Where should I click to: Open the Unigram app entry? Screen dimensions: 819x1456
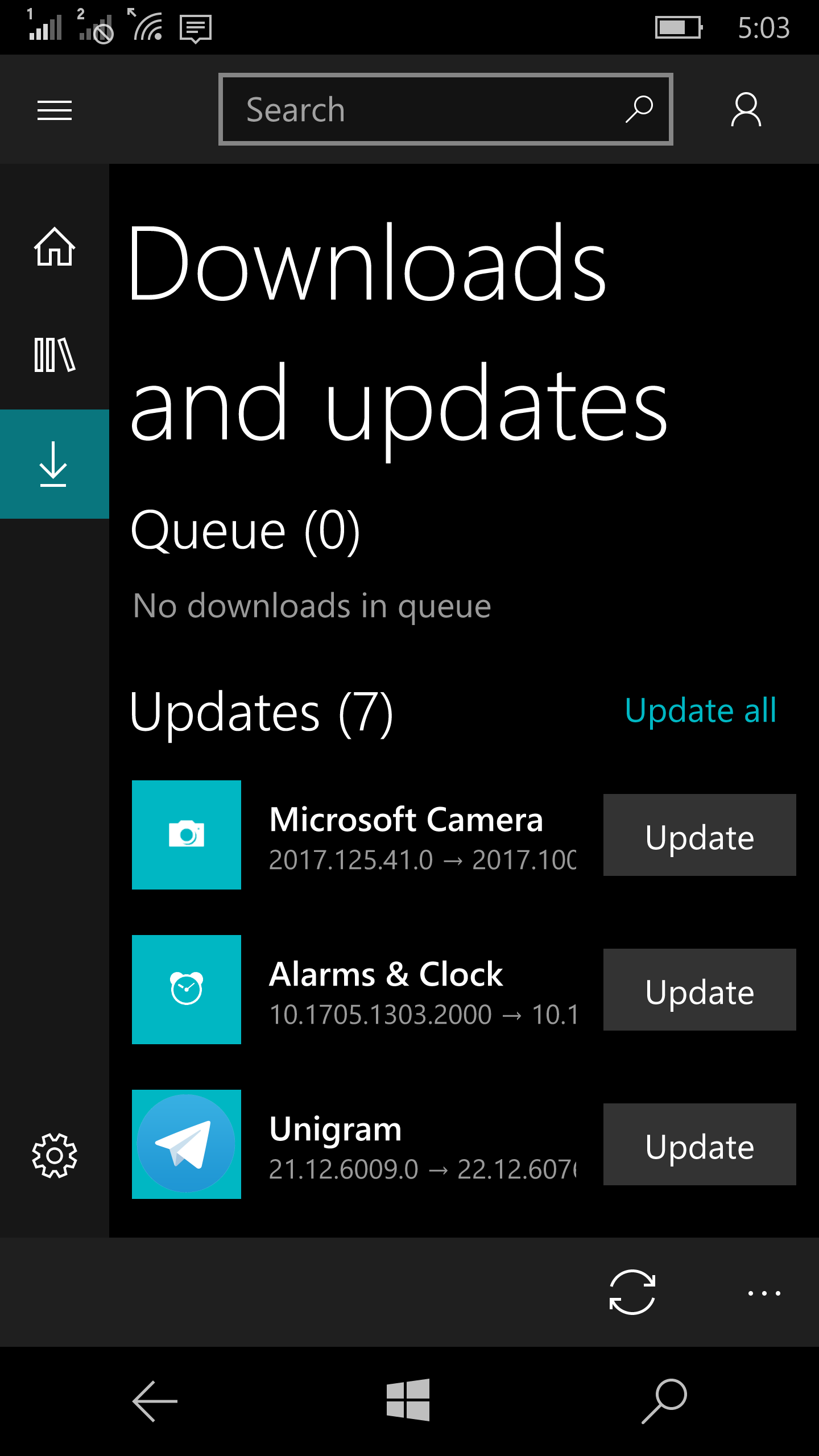[x=354, y=1144]
